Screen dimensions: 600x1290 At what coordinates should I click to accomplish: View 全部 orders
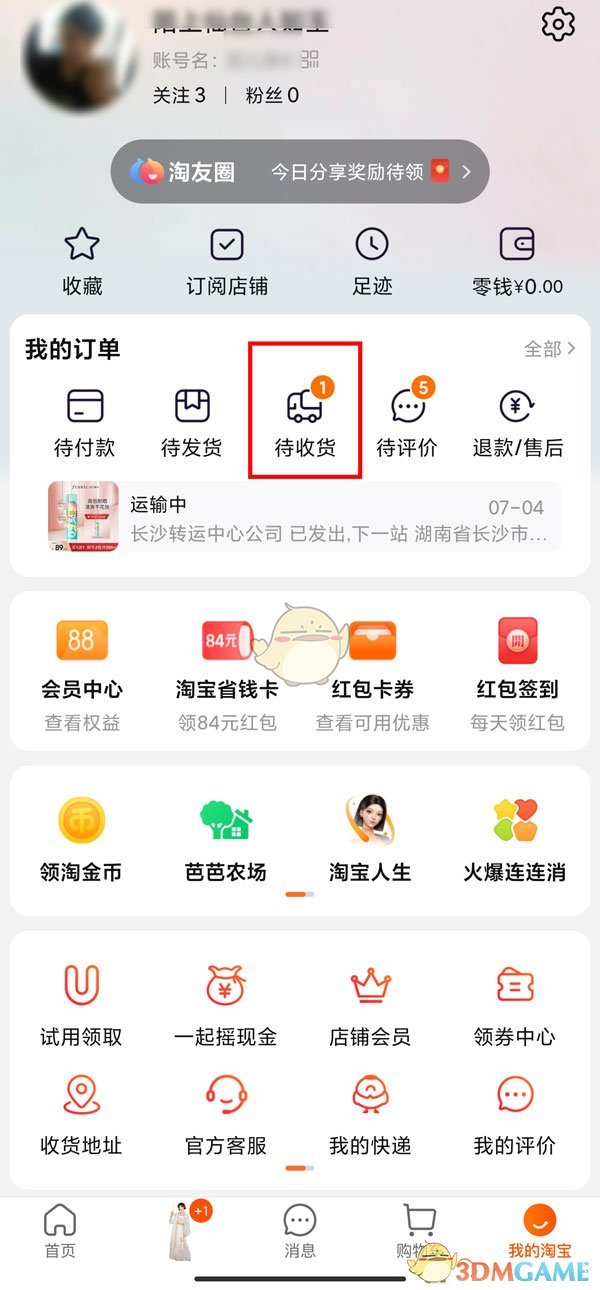pos(550,349)
